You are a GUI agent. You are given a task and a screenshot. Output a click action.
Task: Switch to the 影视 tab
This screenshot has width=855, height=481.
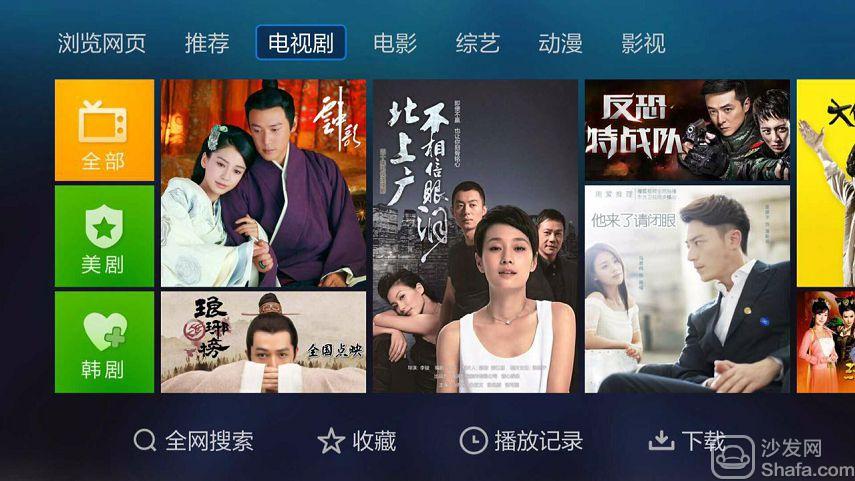643,43
